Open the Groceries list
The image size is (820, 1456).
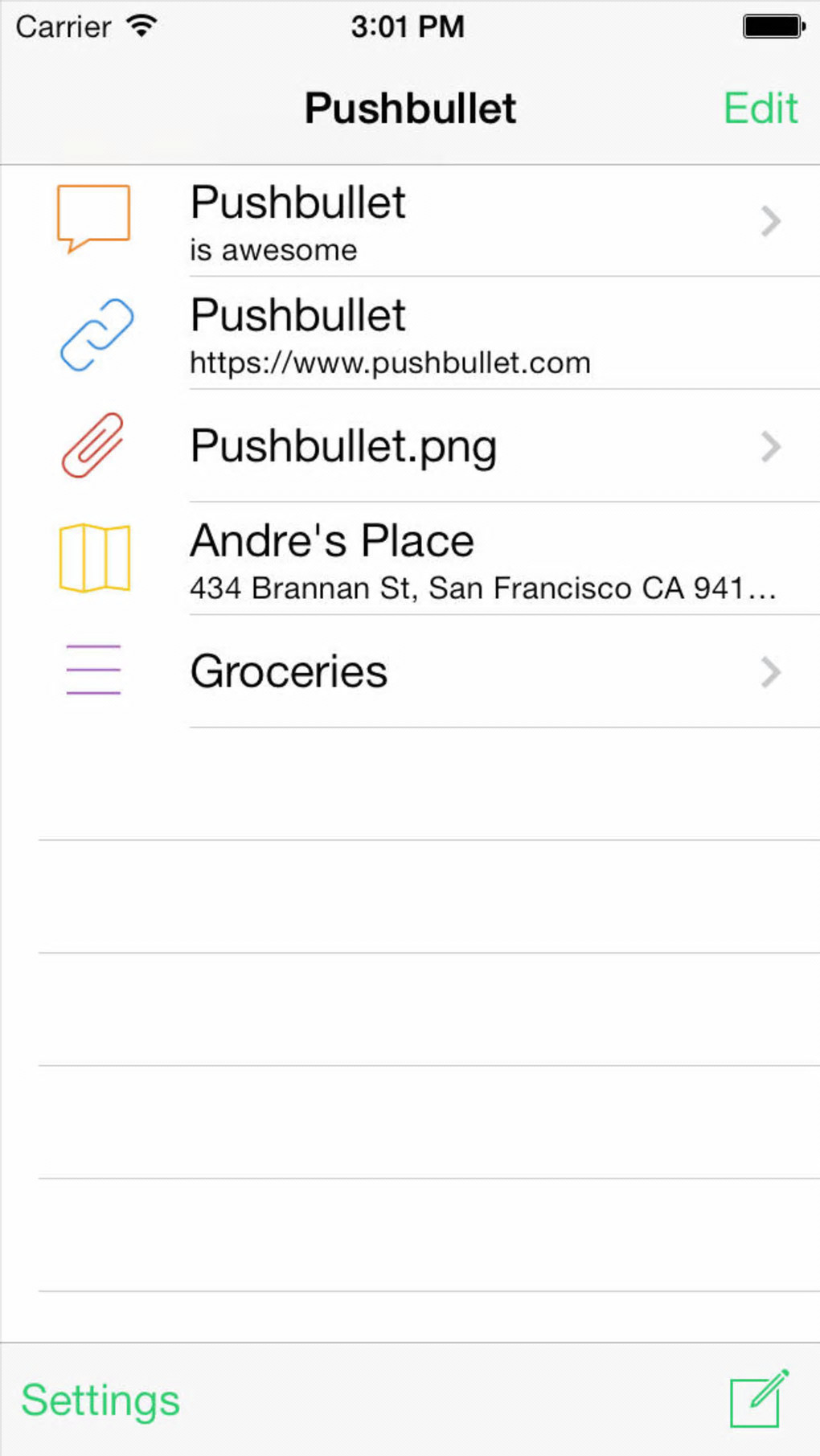(410, 672)
